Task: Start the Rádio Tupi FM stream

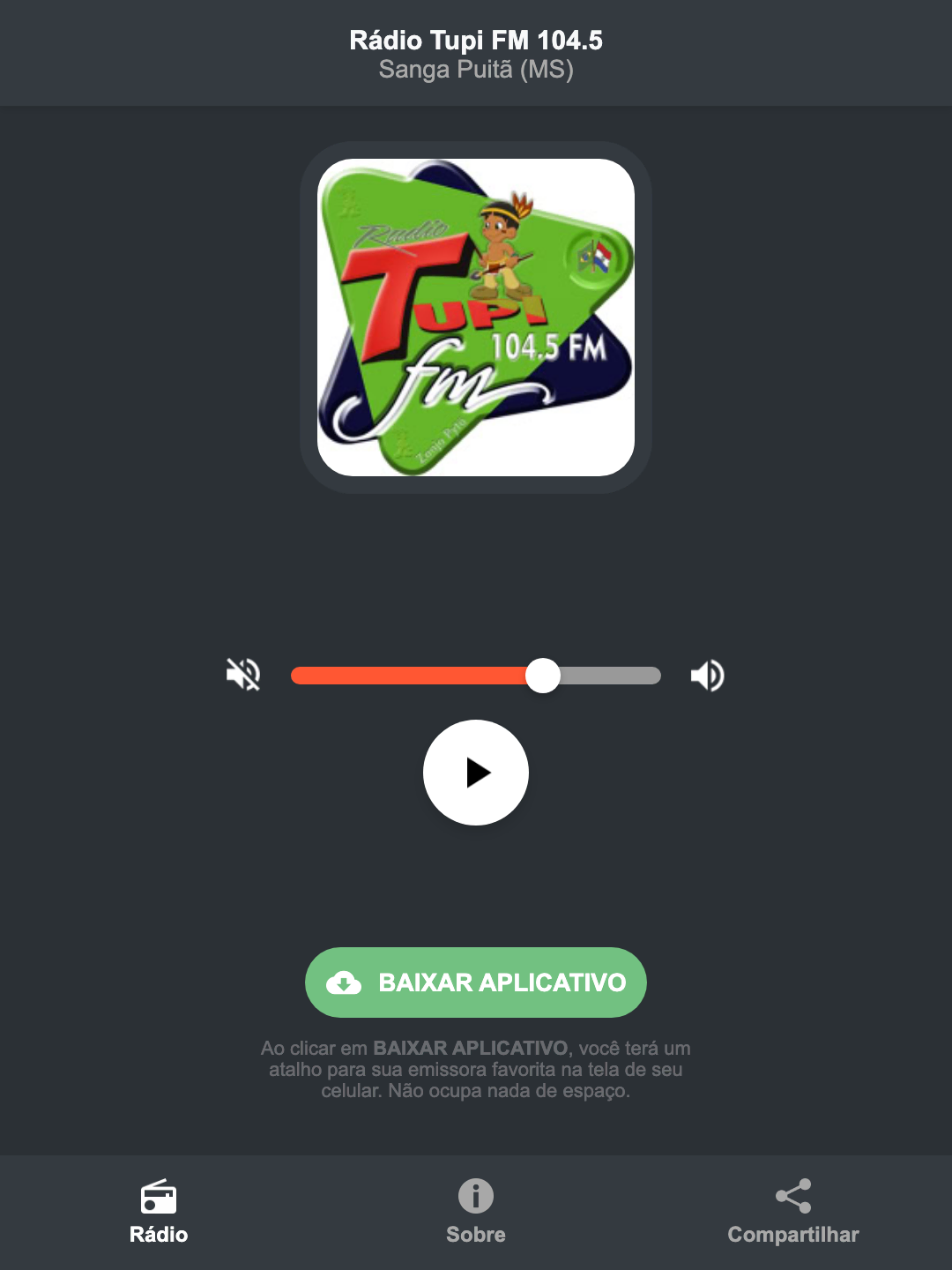Action: tap(476, 773)
